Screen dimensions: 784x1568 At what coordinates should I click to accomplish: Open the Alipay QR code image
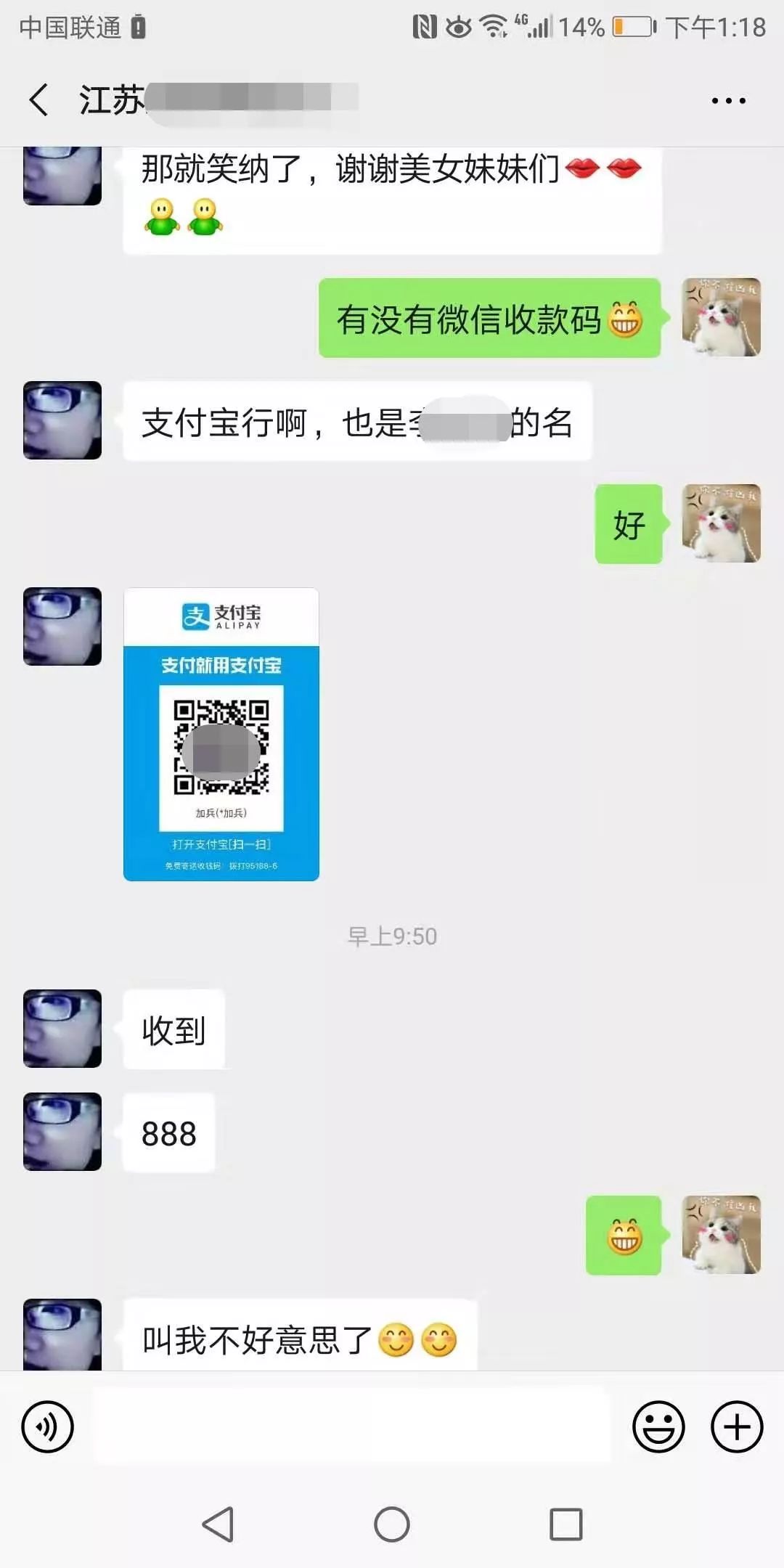coord(221,734)
